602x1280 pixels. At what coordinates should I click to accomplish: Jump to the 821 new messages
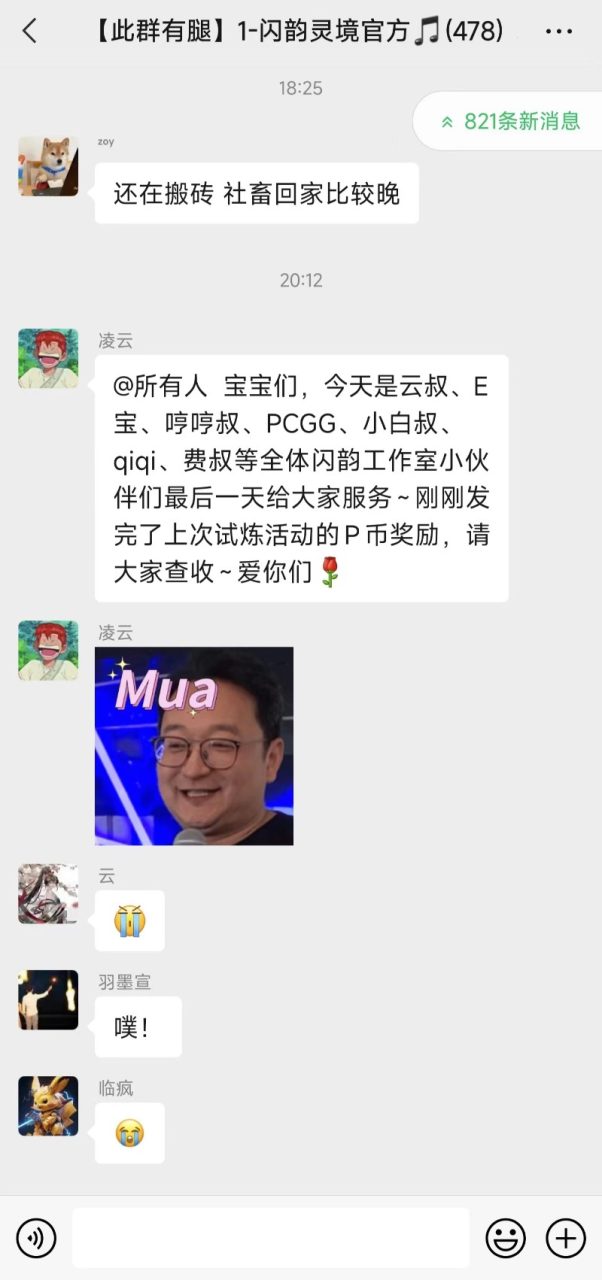(510, 122)
